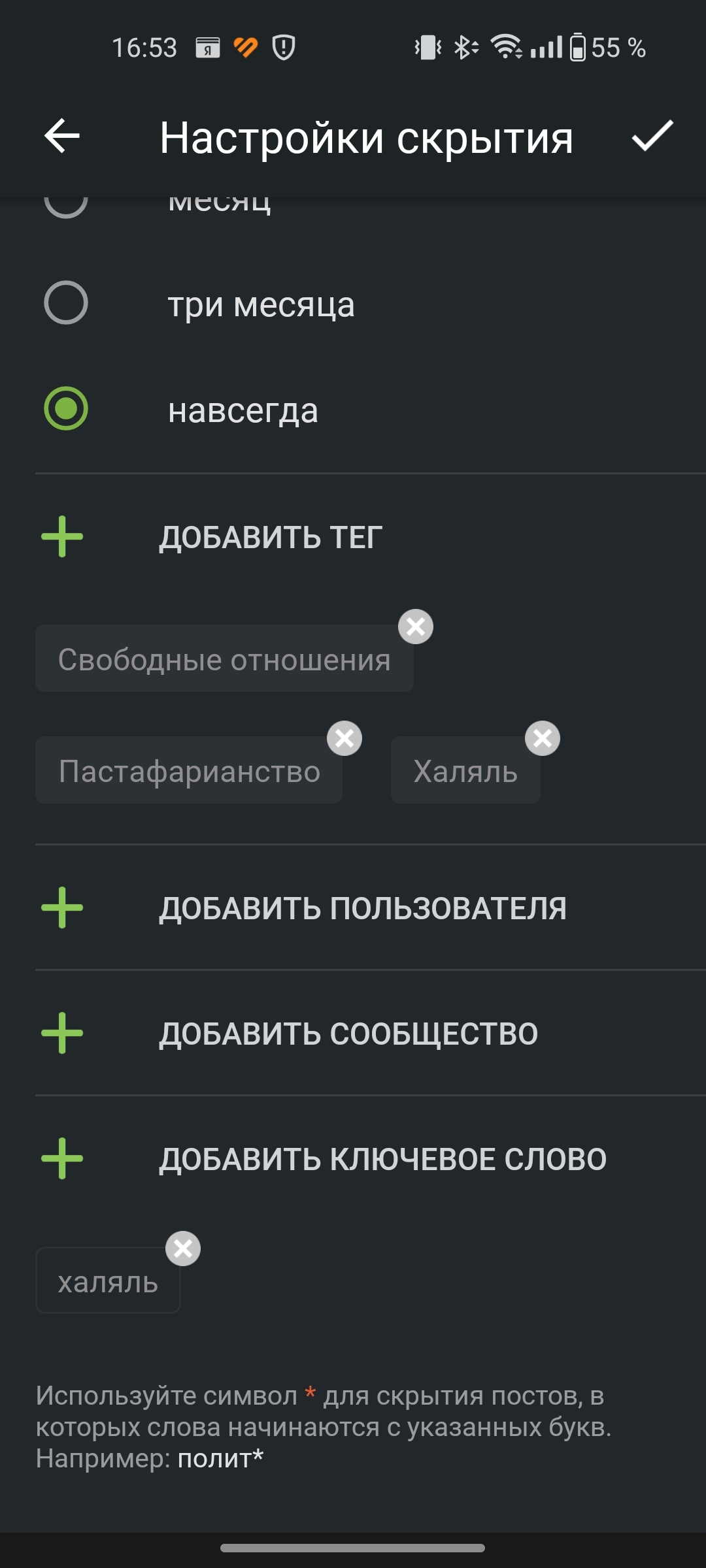Choose the «навсегда» duration option
Screen dimensions: 706x1568
pyautogui.click(x=66, y=409)
